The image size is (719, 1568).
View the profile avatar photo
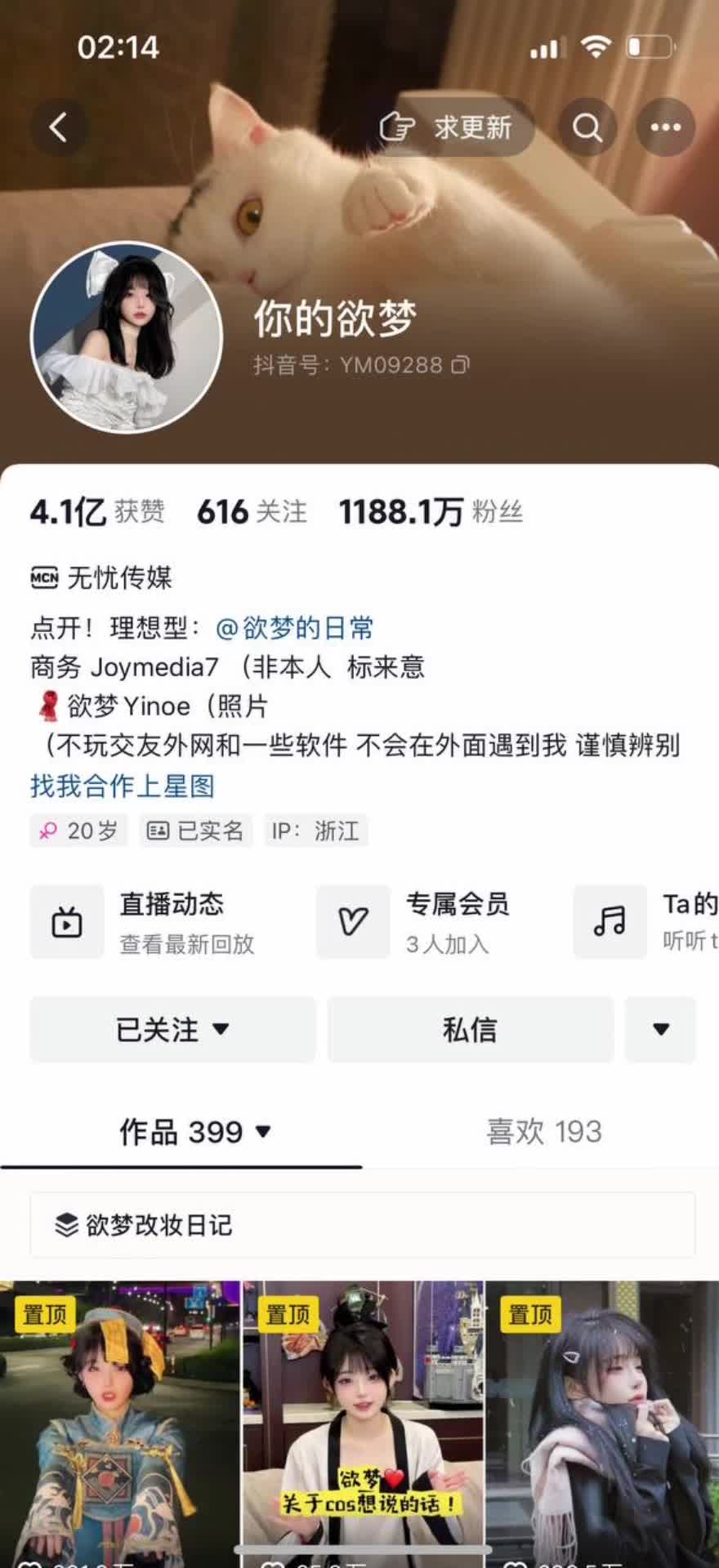pyautogui.click(x=127, y=336)
